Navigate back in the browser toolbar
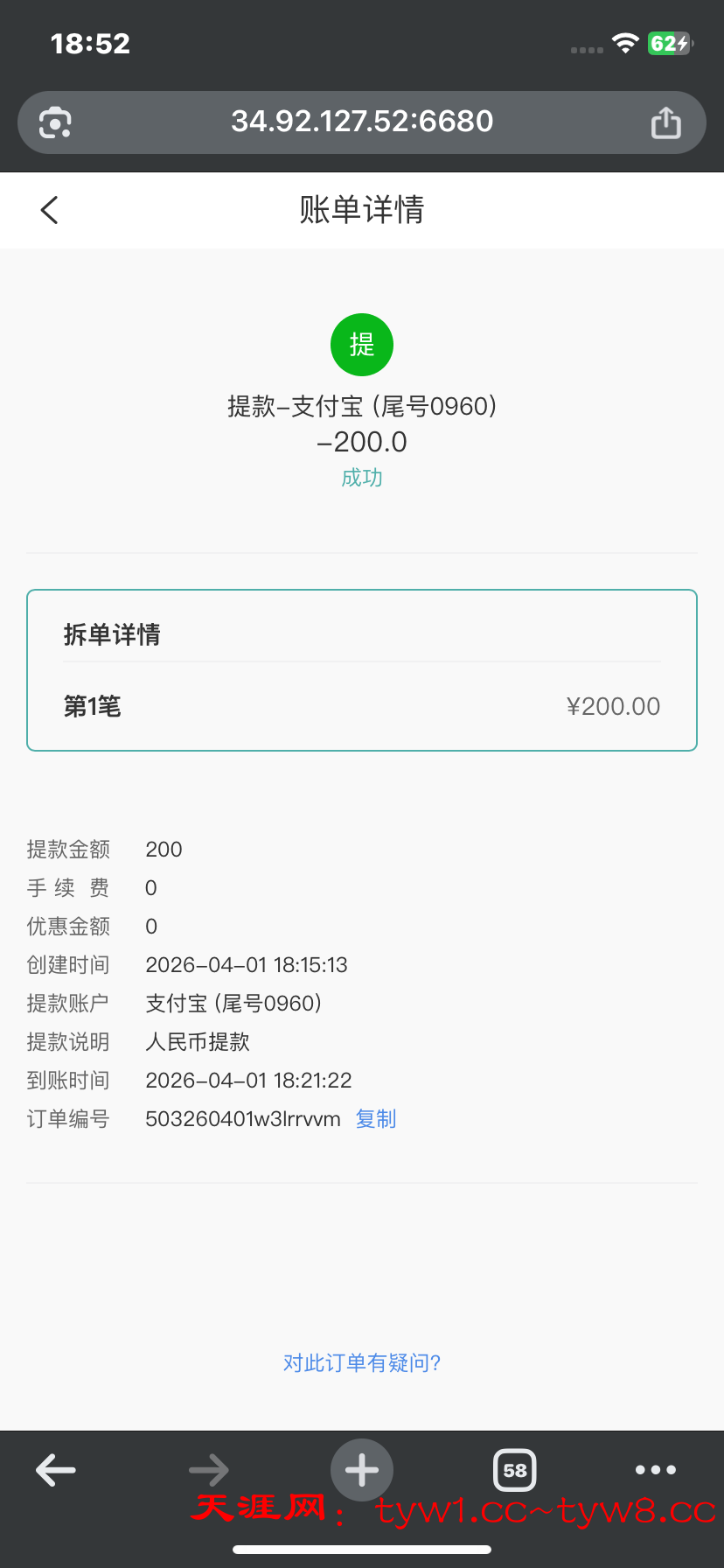The width and height of the screenshot is (724, 1568). 56,1470
